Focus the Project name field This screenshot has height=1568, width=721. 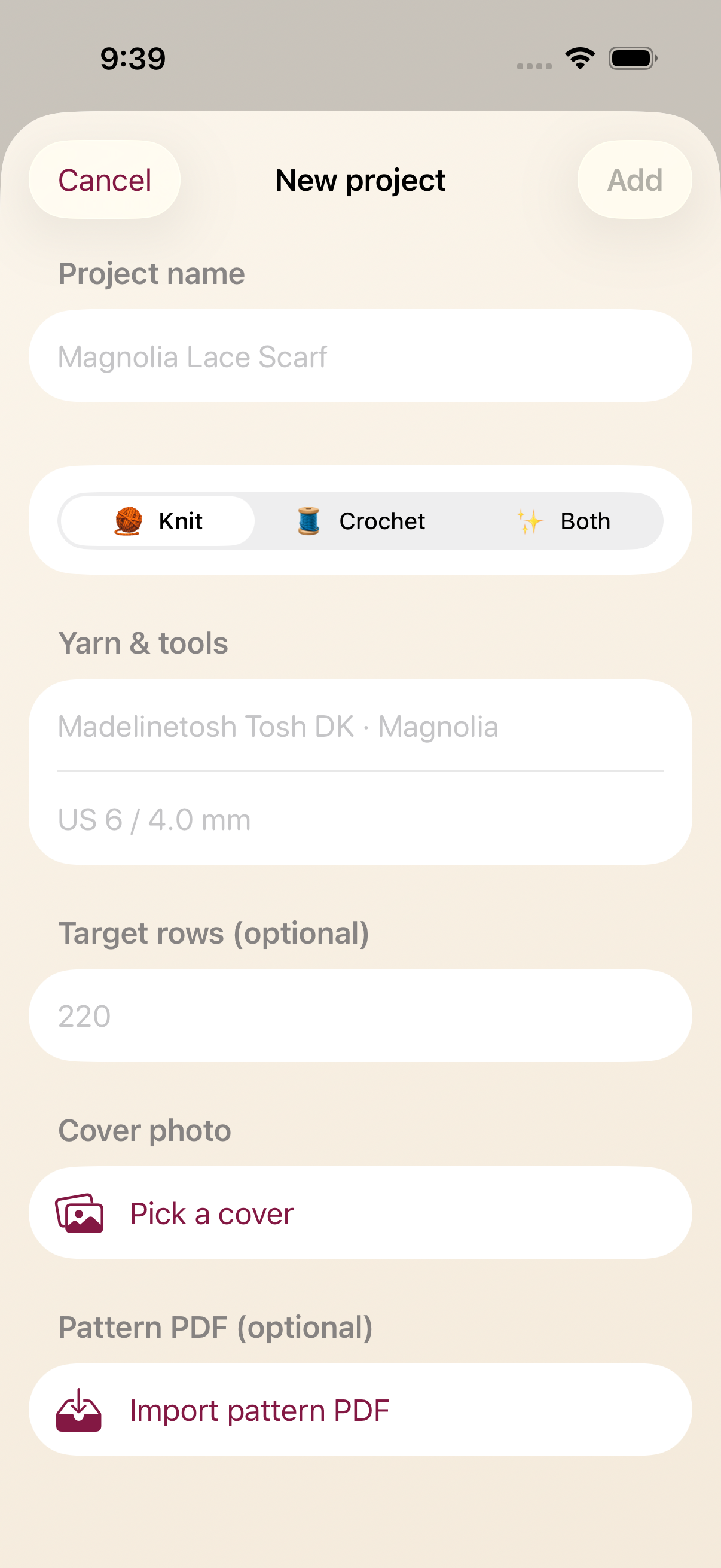point(360,356)
